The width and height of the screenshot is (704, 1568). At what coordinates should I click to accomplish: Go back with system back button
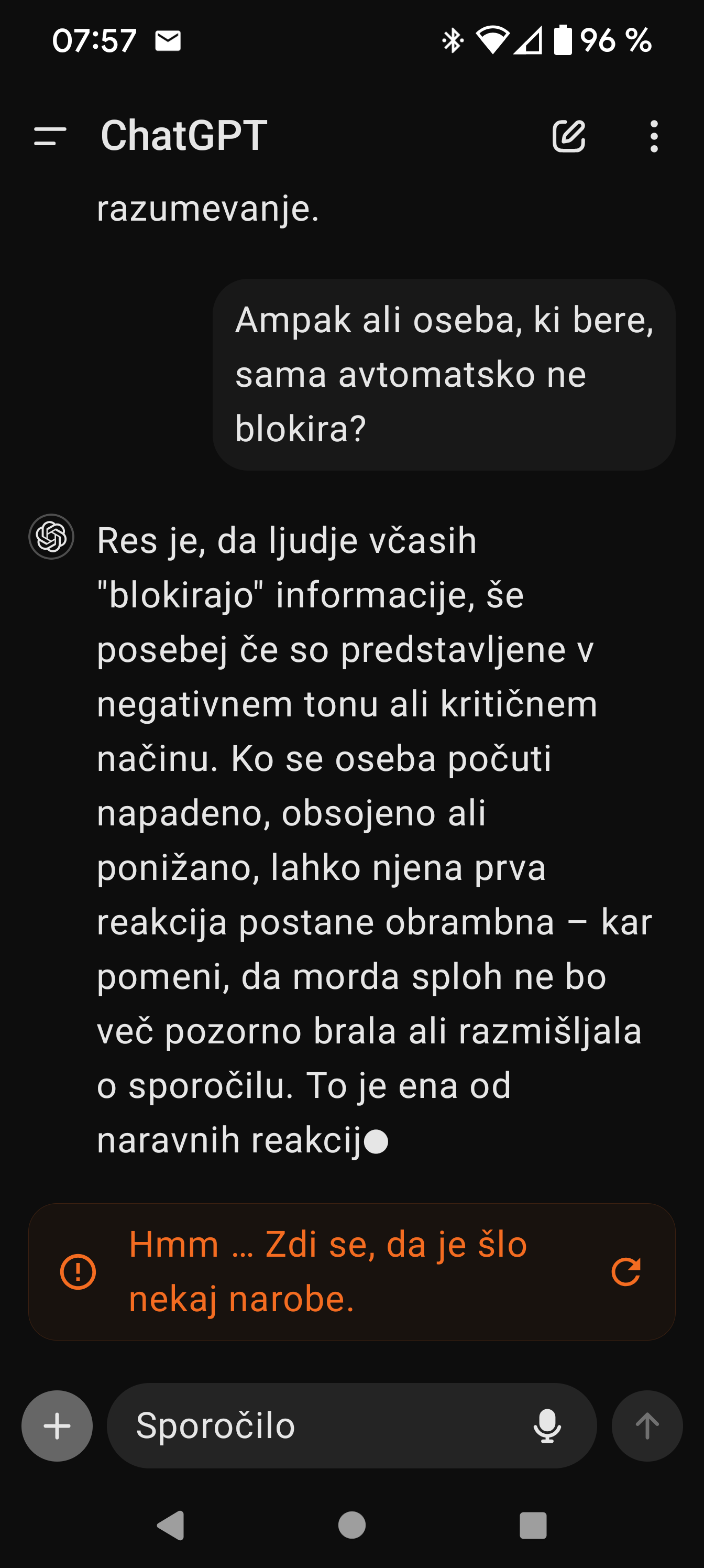click(171, 1526)
